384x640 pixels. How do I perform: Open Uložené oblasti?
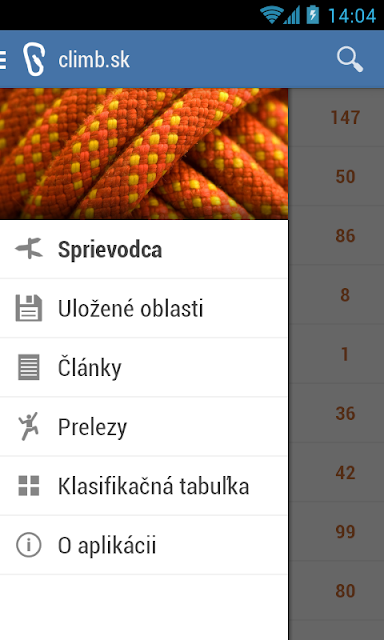click(x=144, y=309)
